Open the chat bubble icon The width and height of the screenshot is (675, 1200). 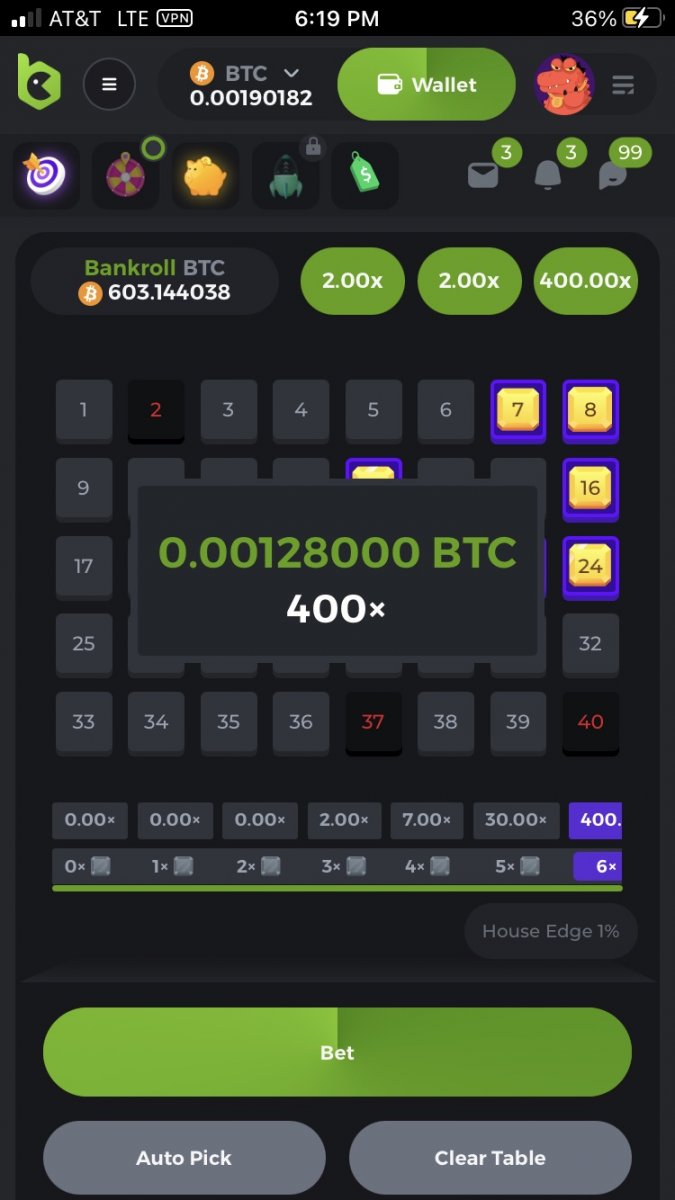611,175
